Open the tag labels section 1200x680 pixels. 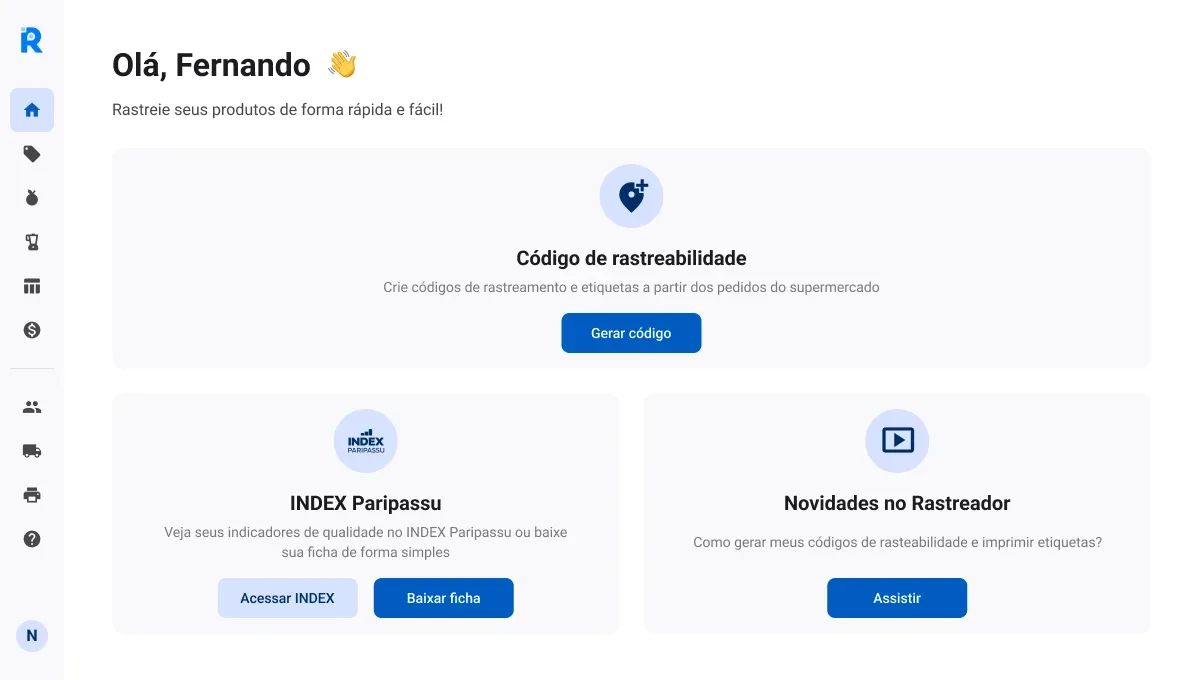(32, 154)
